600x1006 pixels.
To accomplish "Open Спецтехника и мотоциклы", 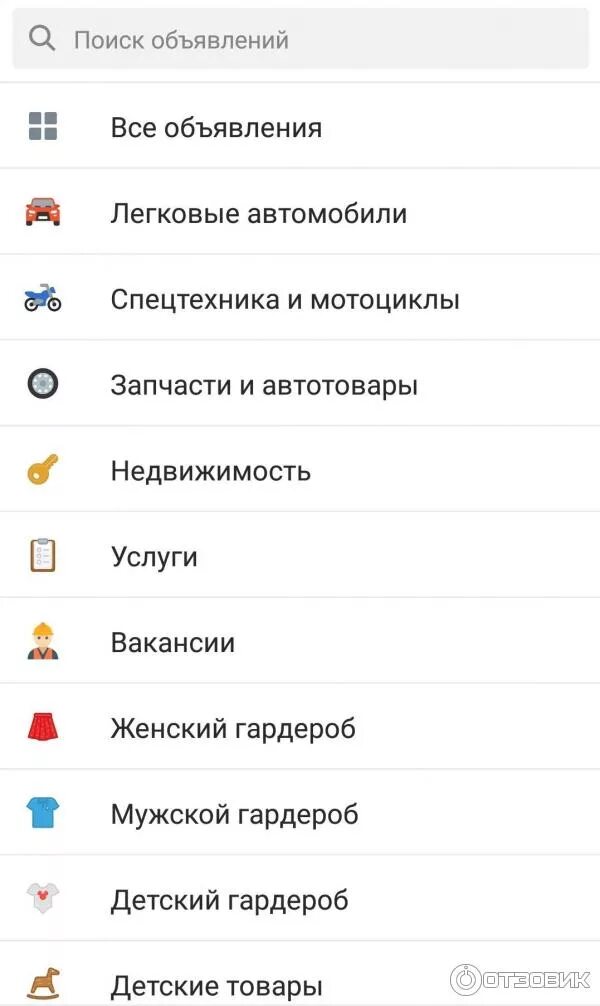I will pyautogui.click(x=300, y=298).
